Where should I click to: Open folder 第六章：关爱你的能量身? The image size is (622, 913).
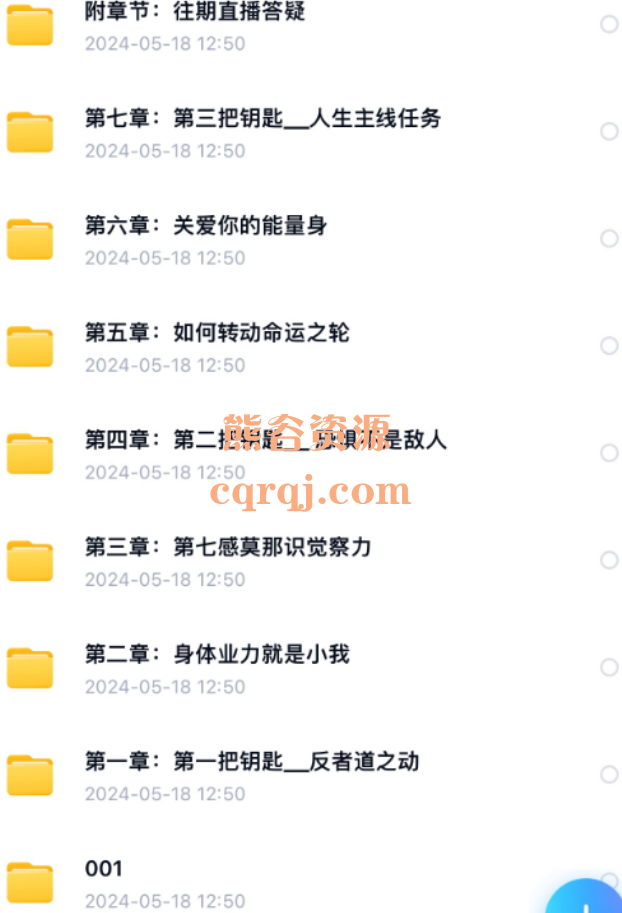(206, 226)
